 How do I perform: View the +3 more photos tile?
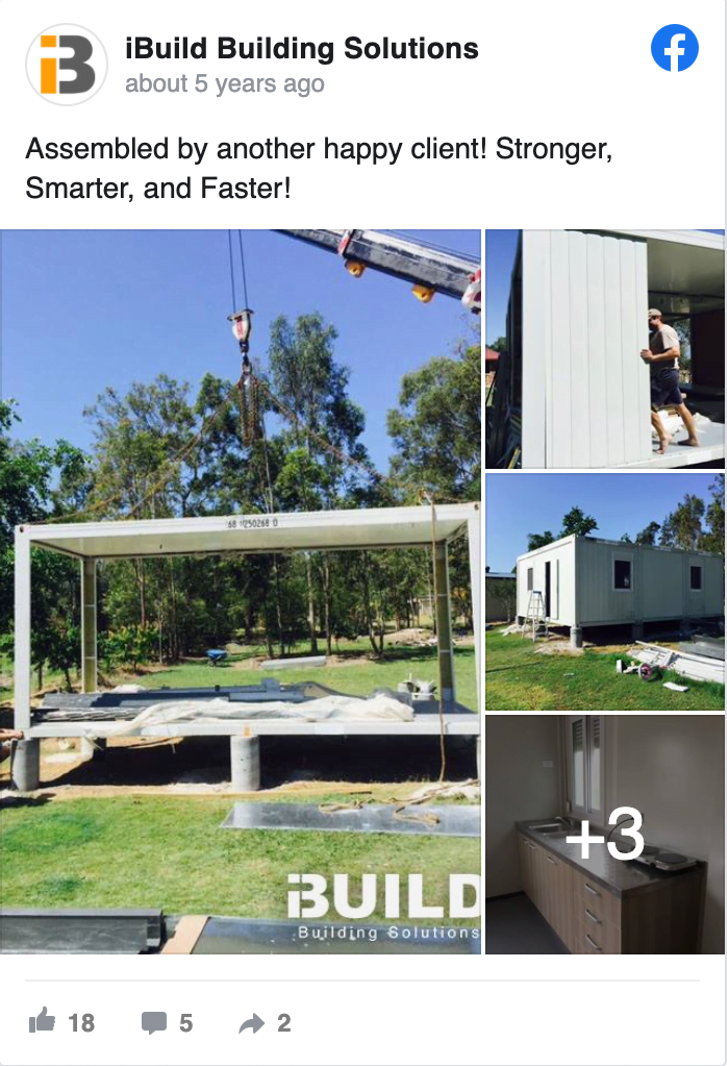pyautogui.click(x=605, y=834)
